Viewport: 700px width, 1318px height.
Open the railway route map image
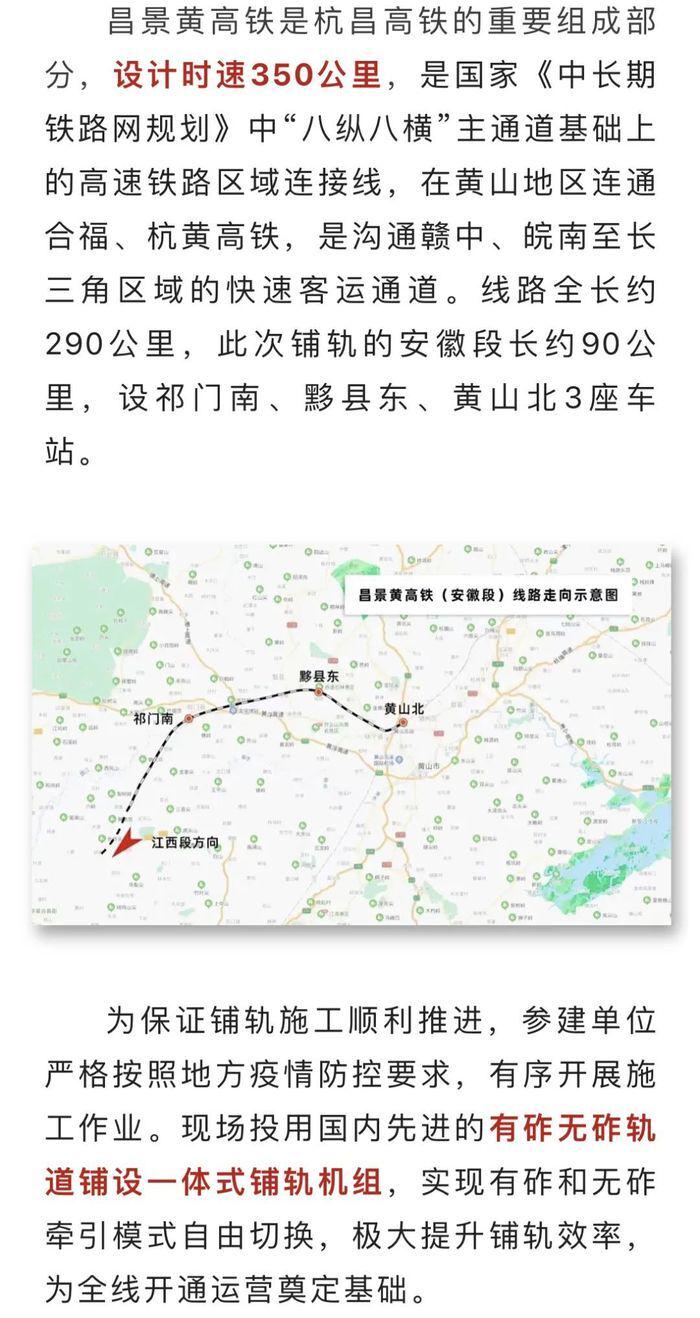coord(350,733)
